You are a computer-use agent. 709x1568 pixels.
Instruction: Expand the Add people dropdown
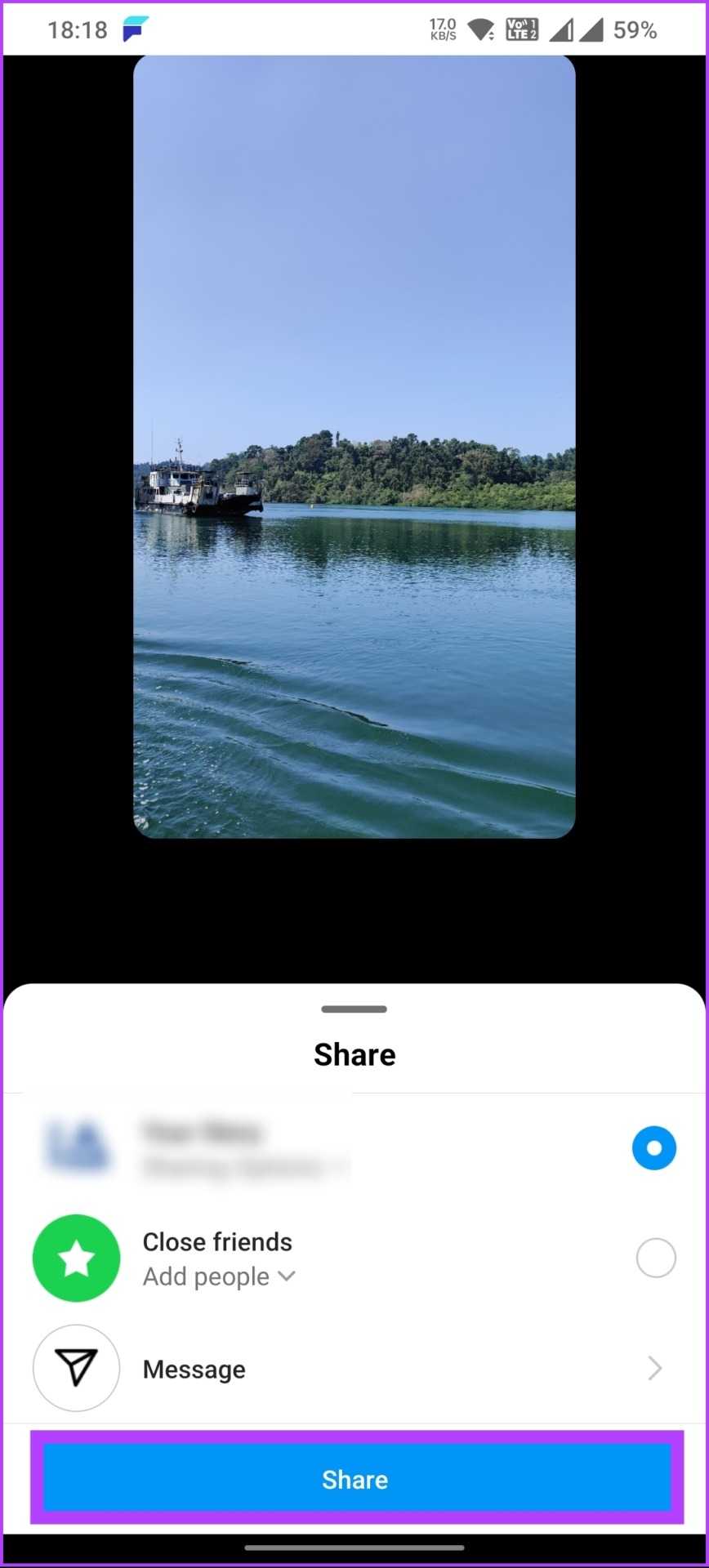pos(219,1276)
